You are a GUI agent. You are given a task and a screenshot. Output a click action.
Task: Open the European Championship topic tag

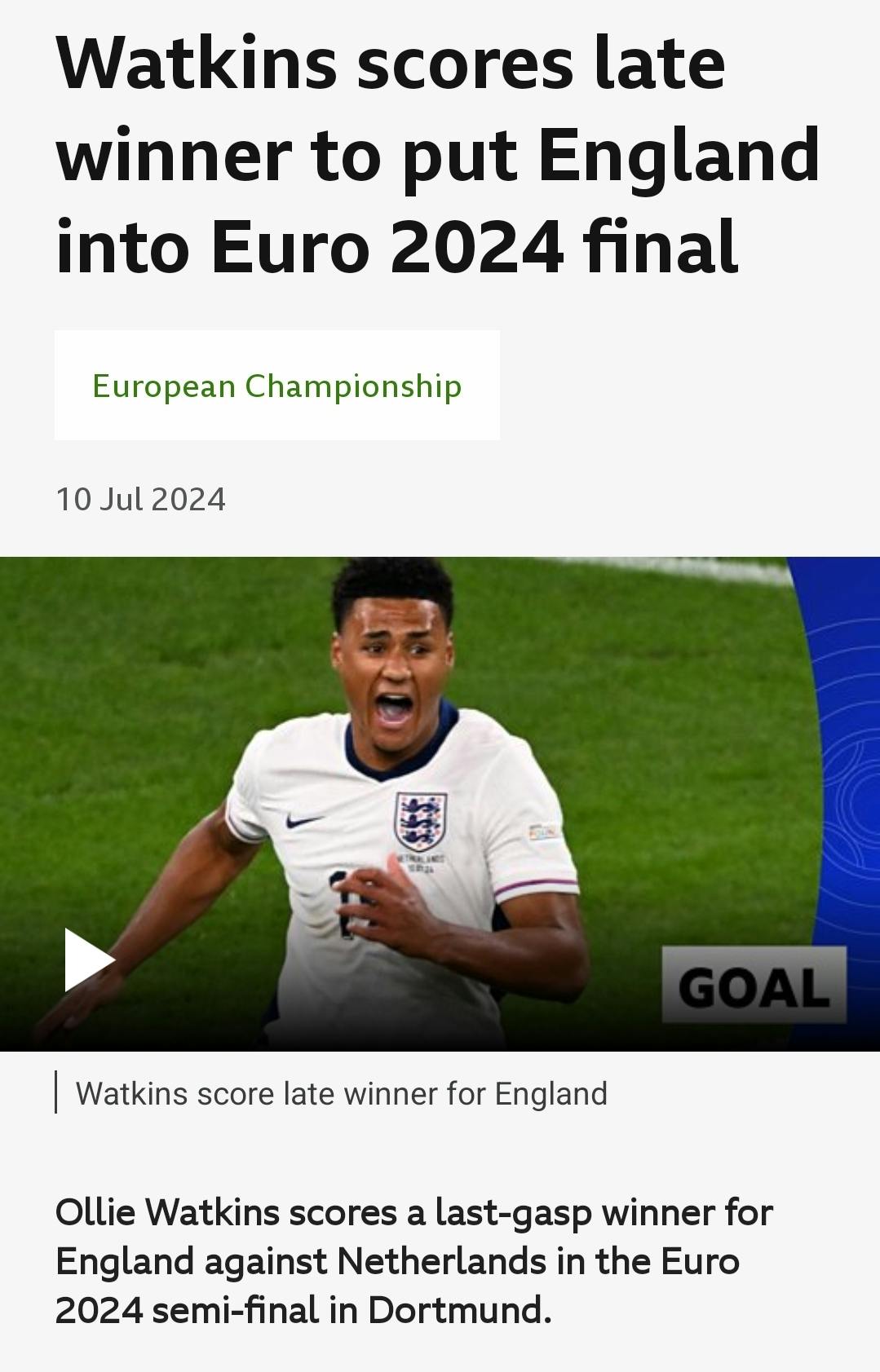[x=276, y=386]
